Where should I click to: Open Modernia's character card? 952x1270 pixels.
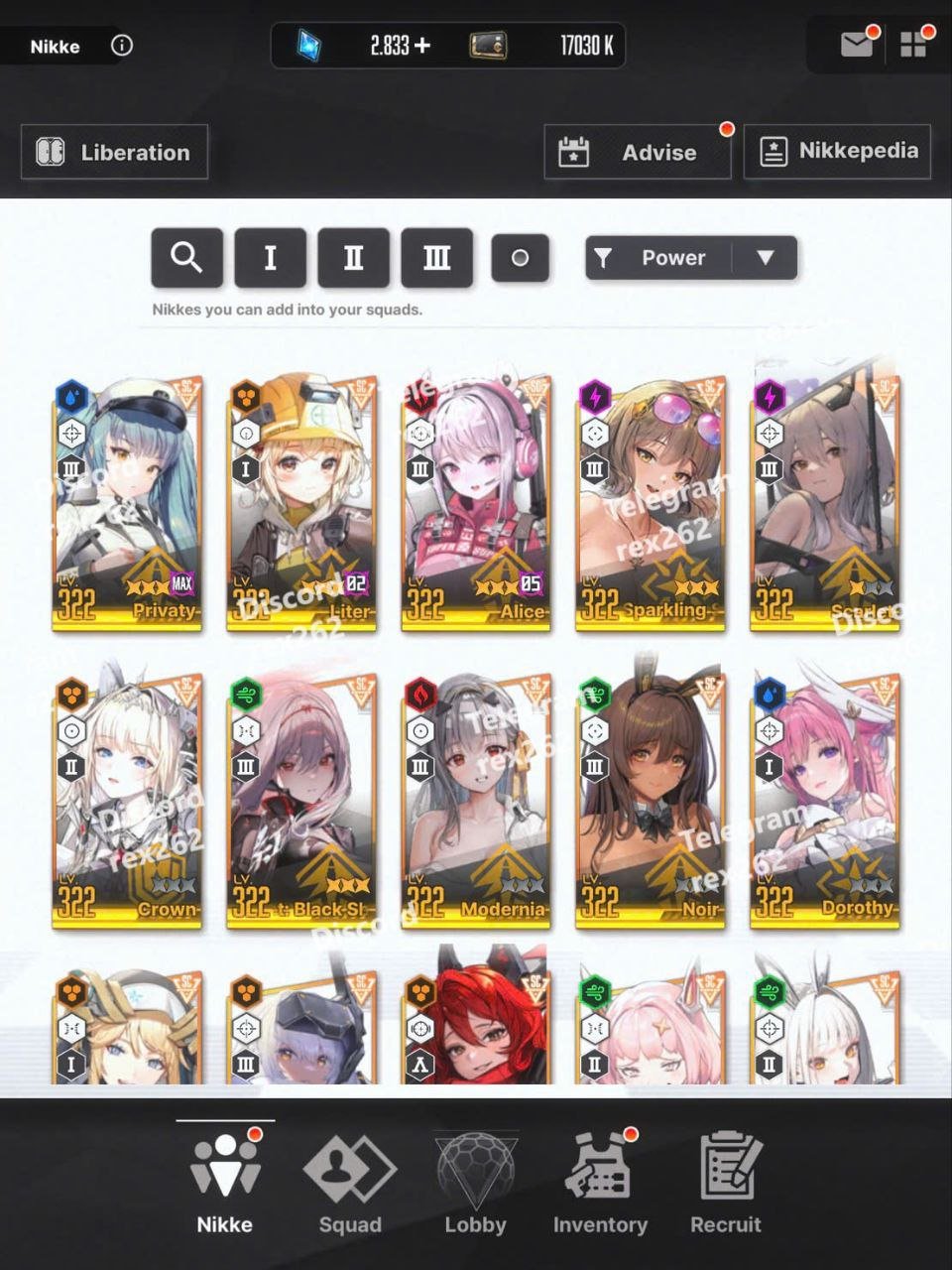click(x=475, y=800)
